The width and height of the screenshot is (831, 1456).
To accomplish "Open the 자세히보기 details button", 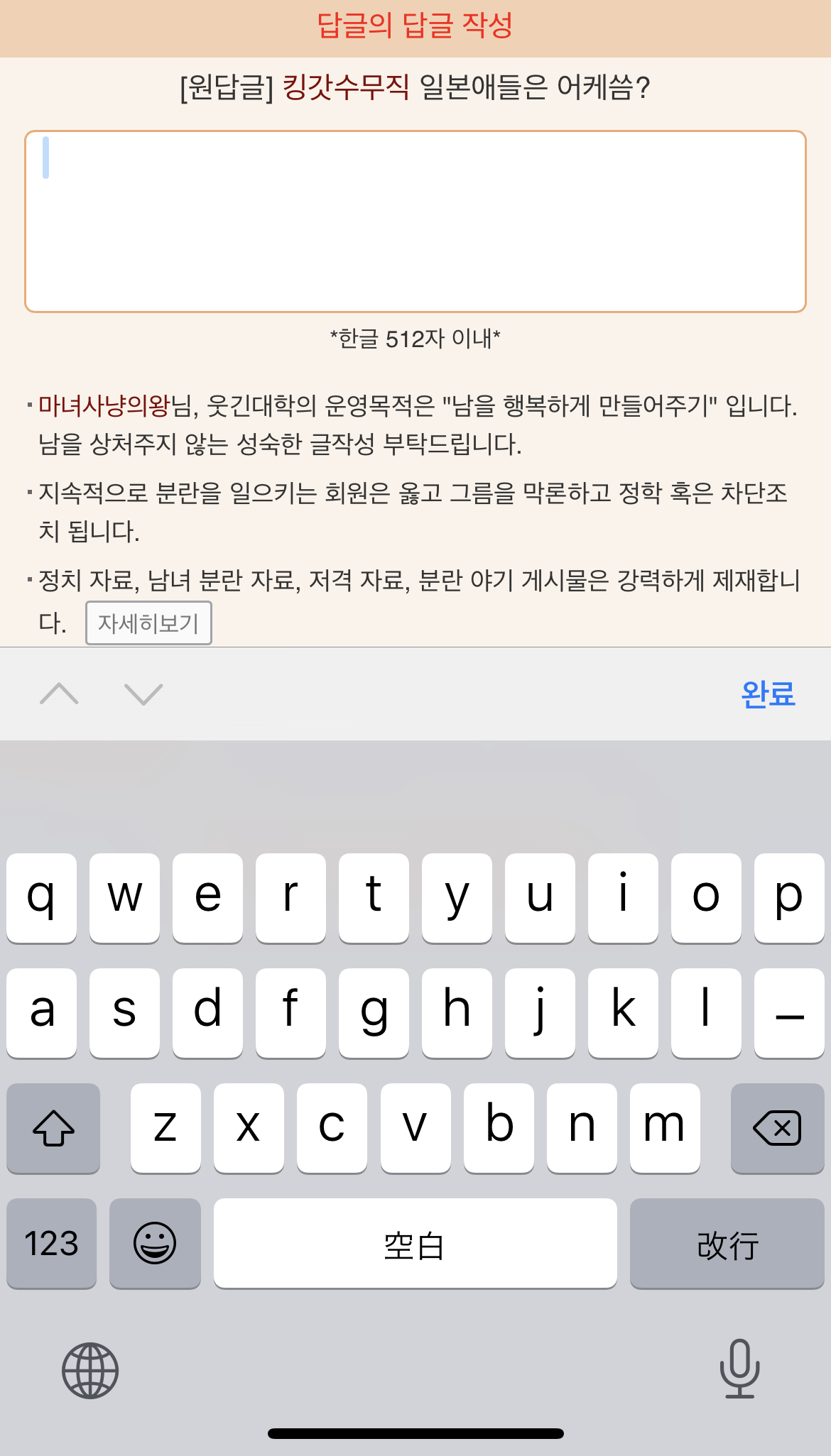I will point(148,623).
